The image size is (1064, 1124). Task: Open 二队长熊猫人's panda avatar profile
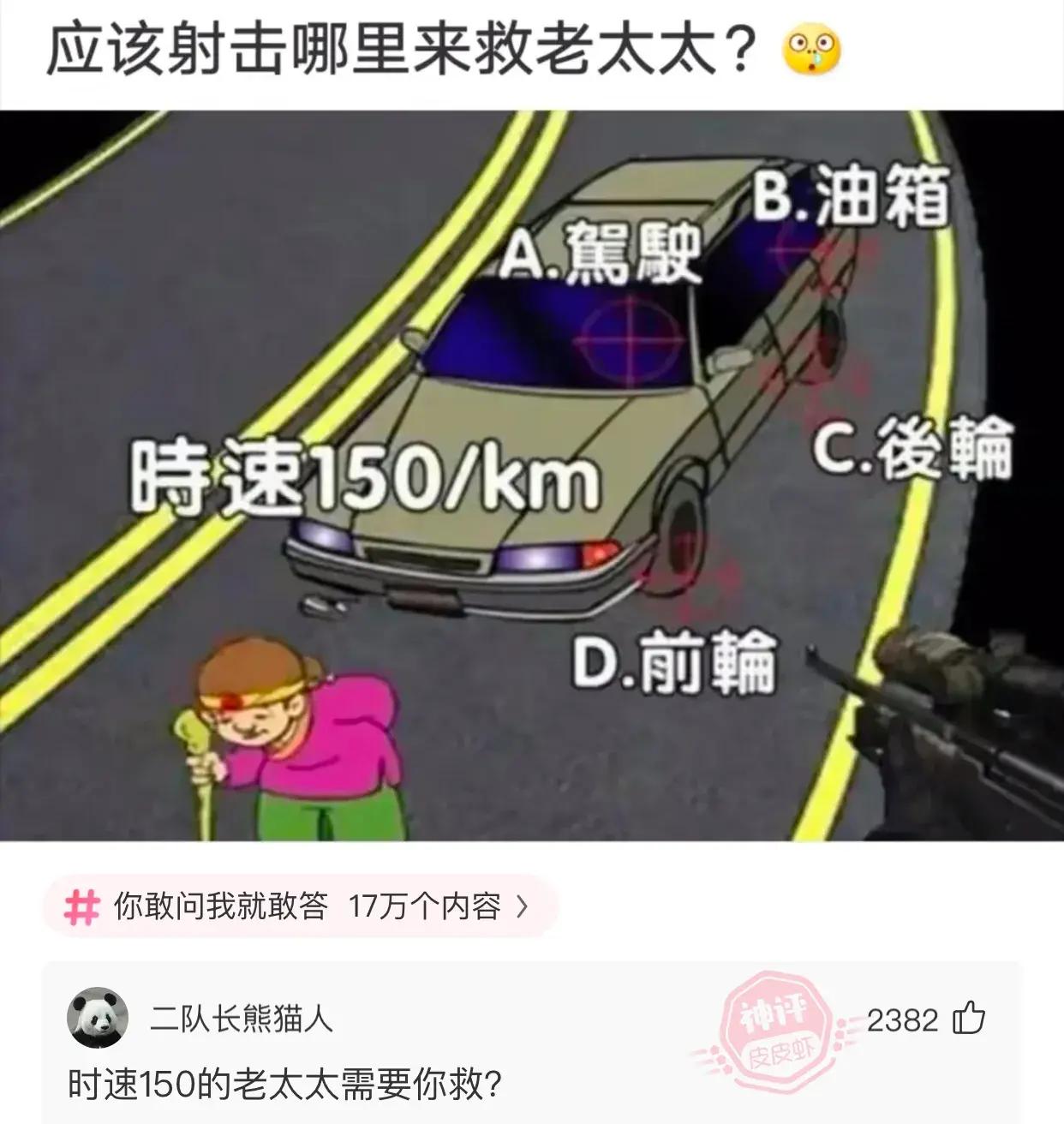pyautogui.click(x=98, y=1019)
